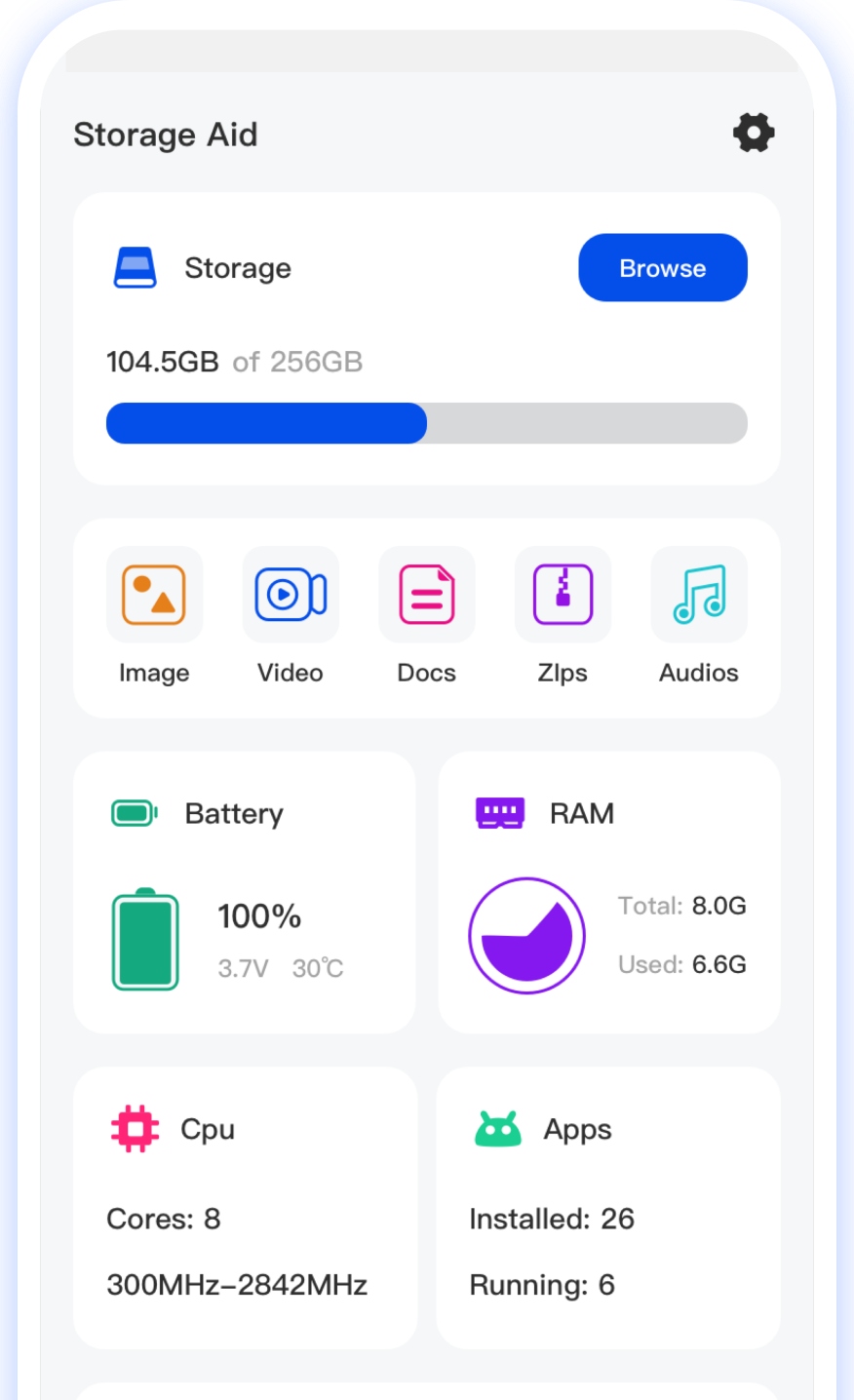Open the RAM usage card

609,892
